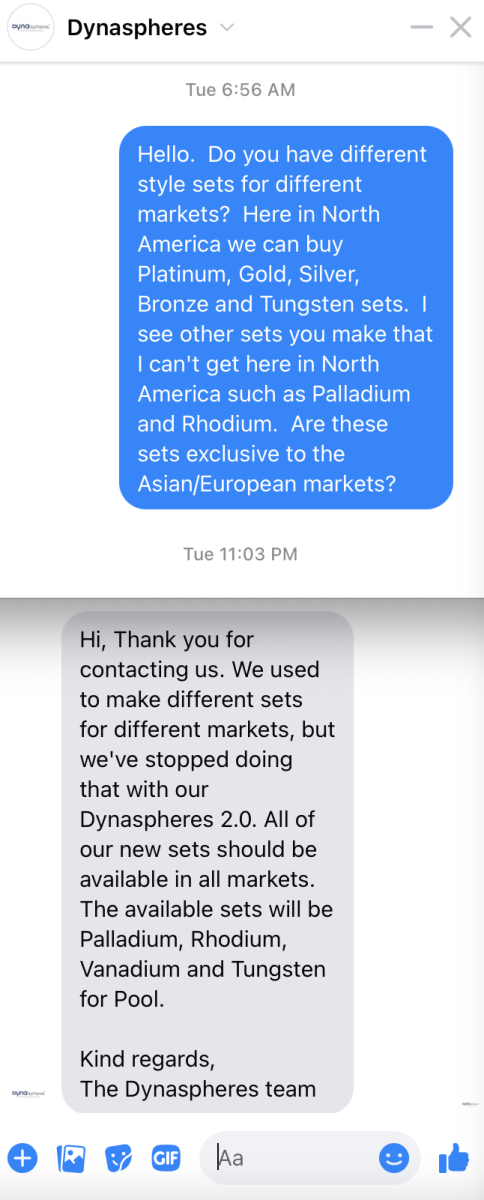The width and height of the screenshot is (484, 1200).
Task: Open the GIF picker
Action: (x=166, y=1158)
